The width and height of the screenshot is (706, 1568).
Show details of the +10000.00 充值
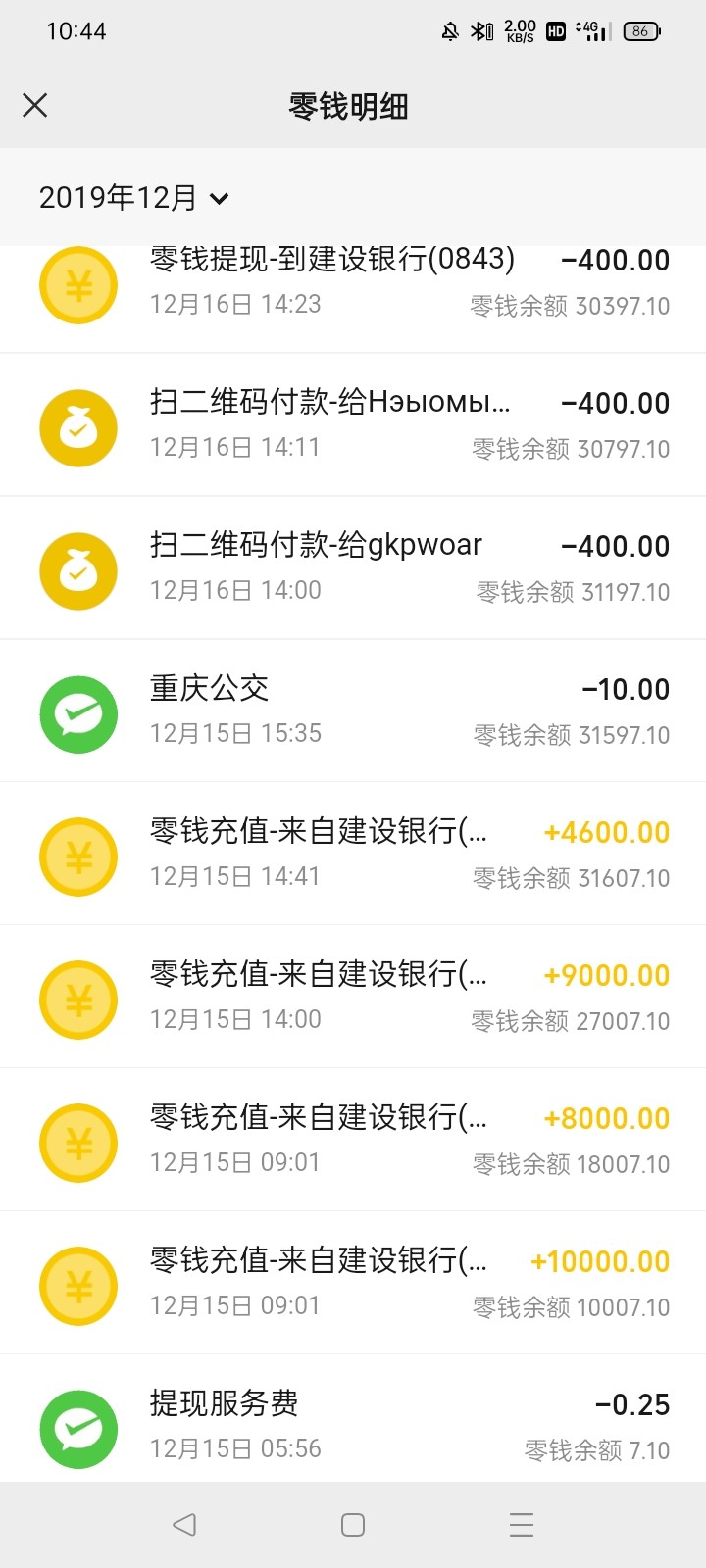coord(353,1284)
